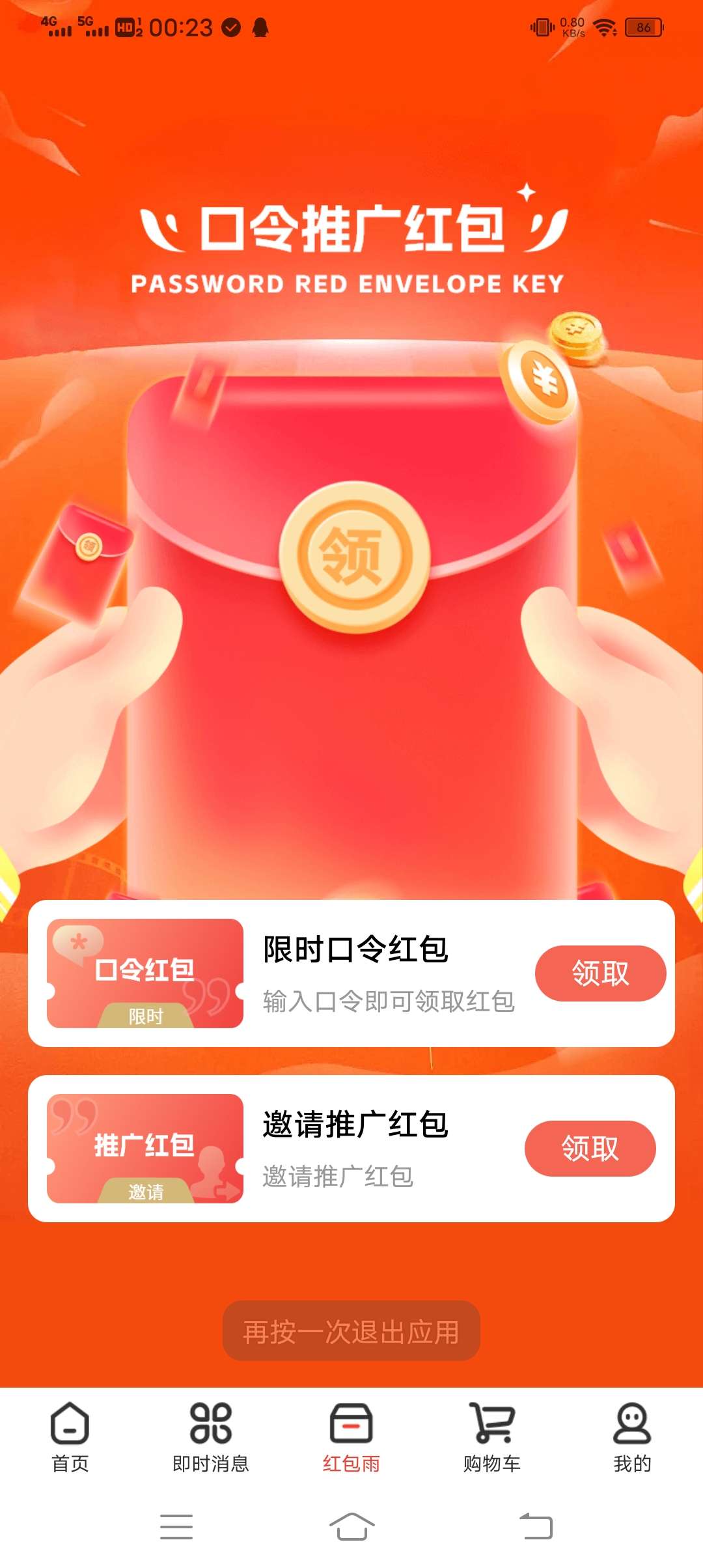Tap the system home button
The height and width of the screenshot is (1568, 703).
point(351,1526)
